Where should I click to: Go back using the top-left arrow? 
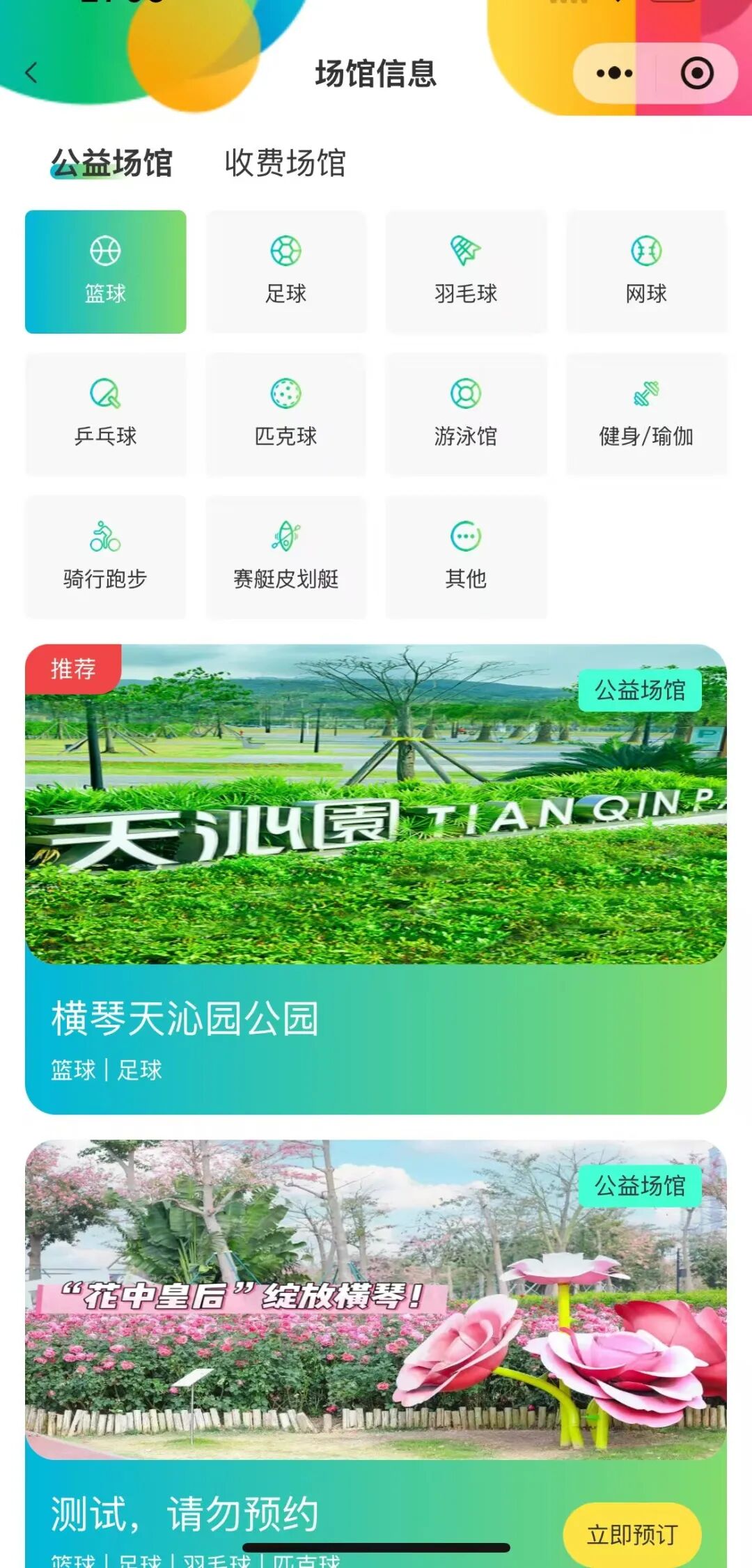tap(31, 72)
